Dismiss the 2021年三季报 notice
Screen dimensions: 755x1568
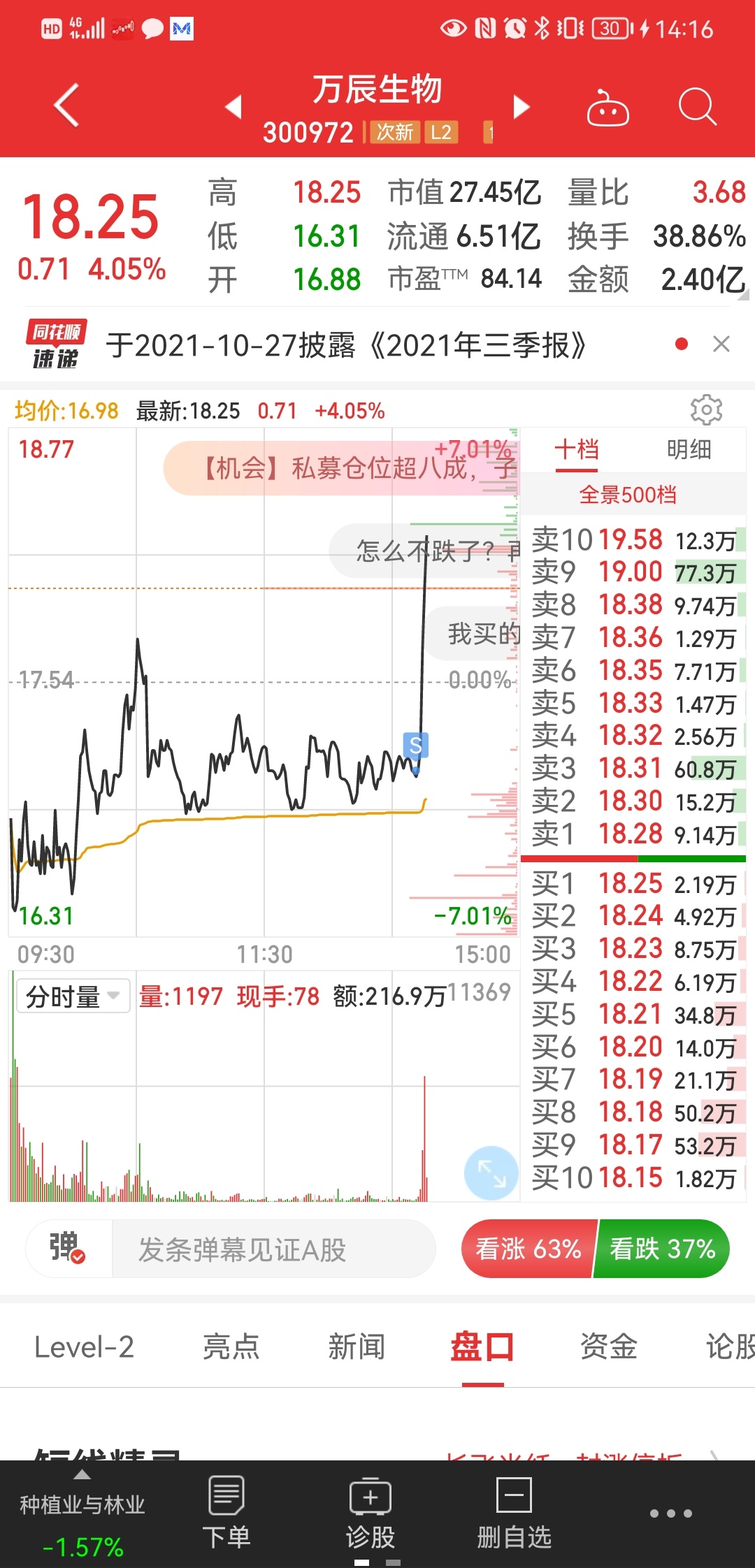pyautogui.click(x=721, y=344)
